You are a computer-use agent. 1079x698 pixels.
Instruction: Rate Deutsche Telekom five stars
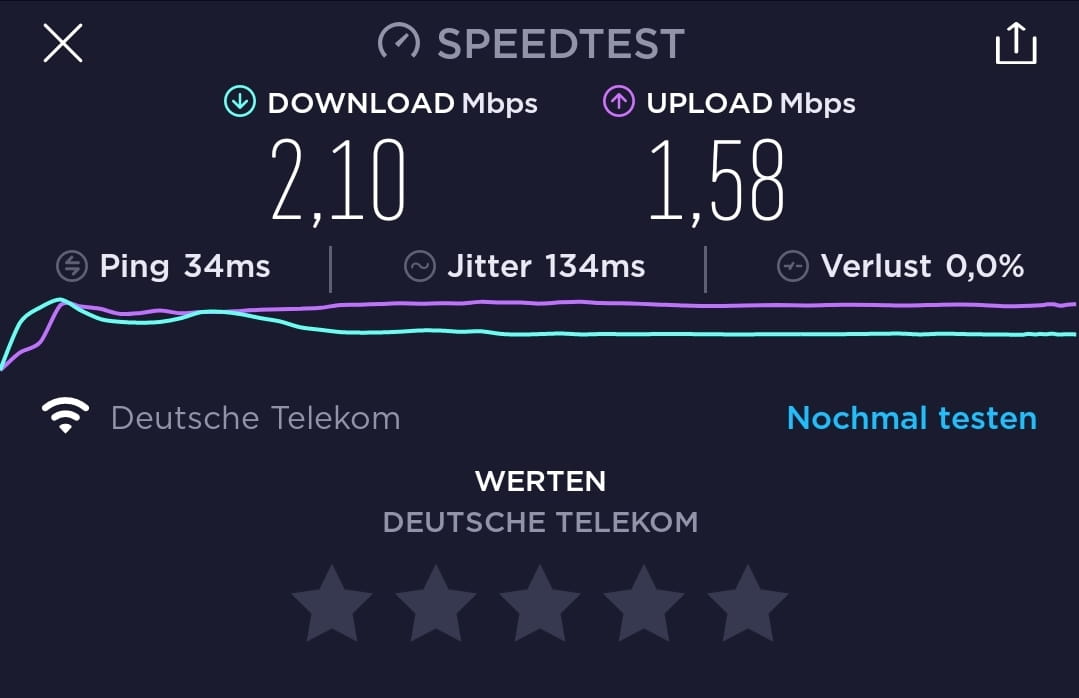748,603
